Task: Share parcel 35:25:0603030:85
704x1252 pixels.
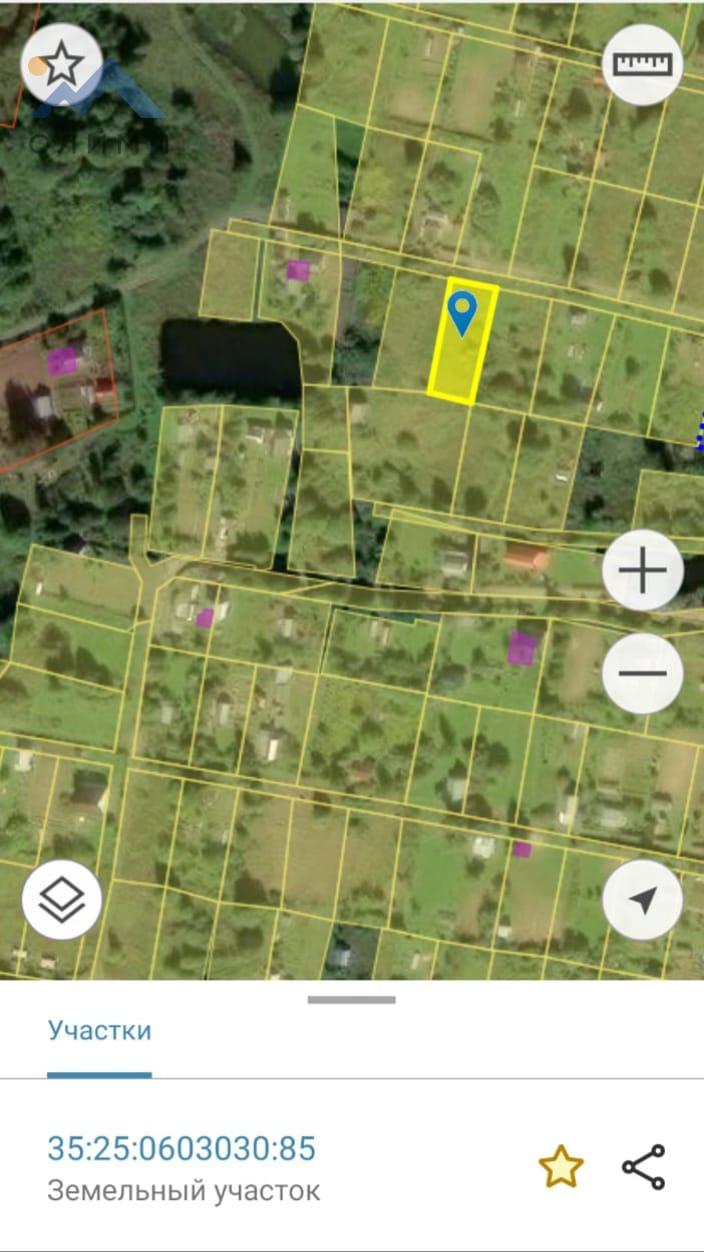Action: (x=643, y=1167)
